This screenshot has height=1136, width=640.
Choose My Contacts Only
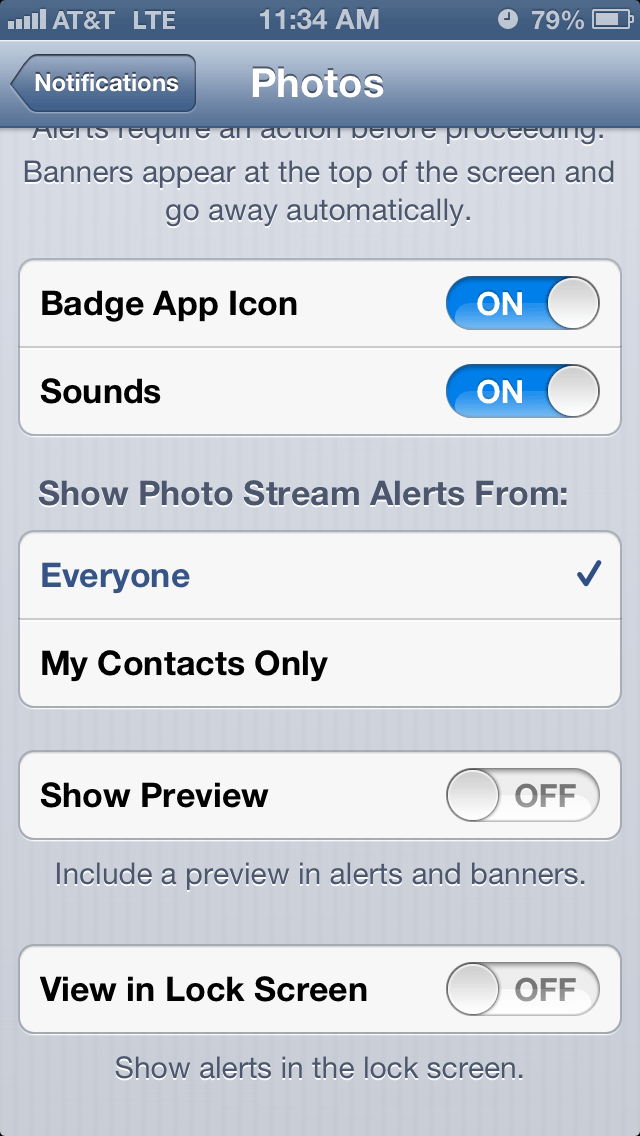coord(320,664)
